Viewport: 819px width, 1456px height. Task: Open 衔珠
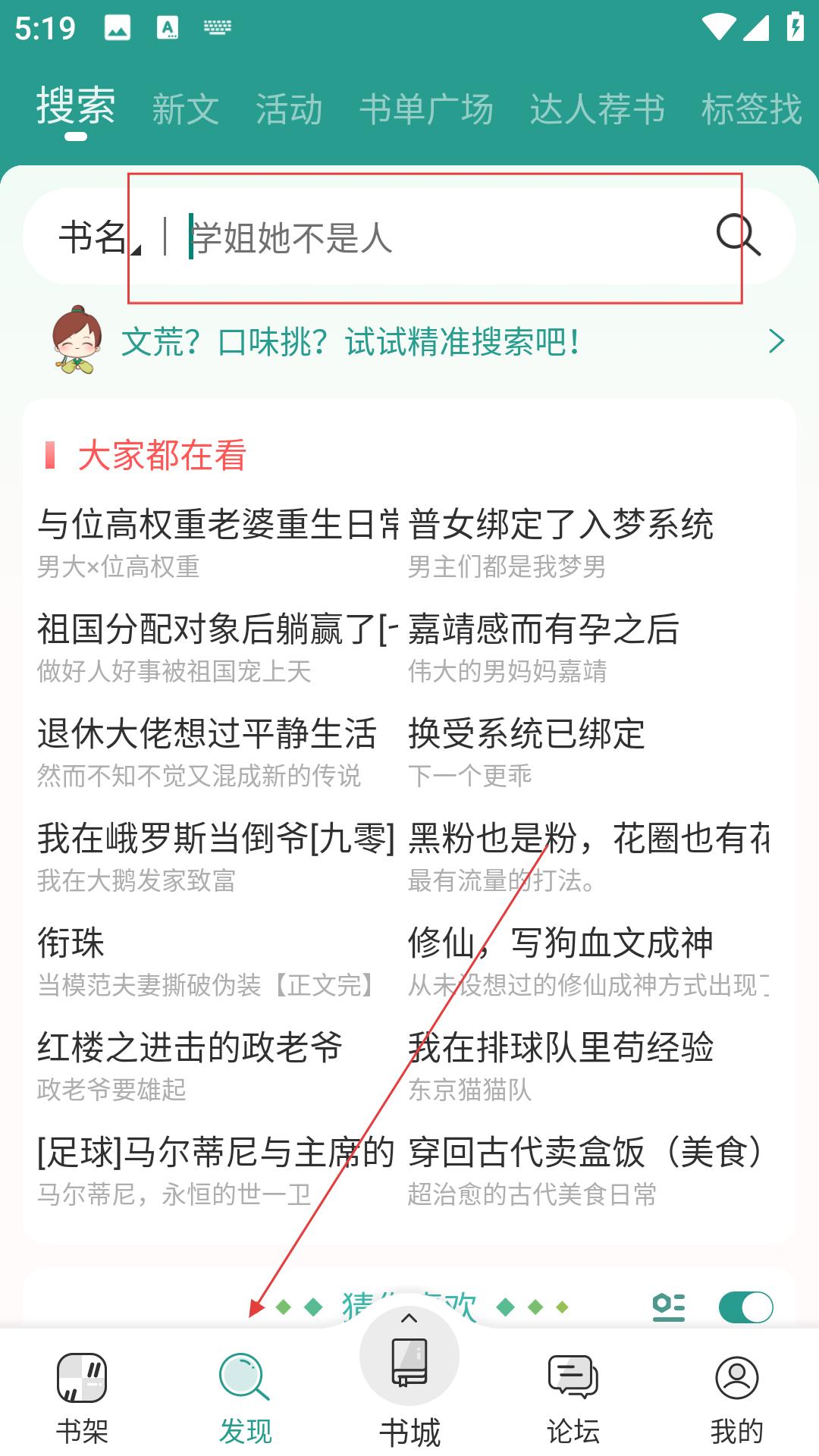tap(71, 943)
